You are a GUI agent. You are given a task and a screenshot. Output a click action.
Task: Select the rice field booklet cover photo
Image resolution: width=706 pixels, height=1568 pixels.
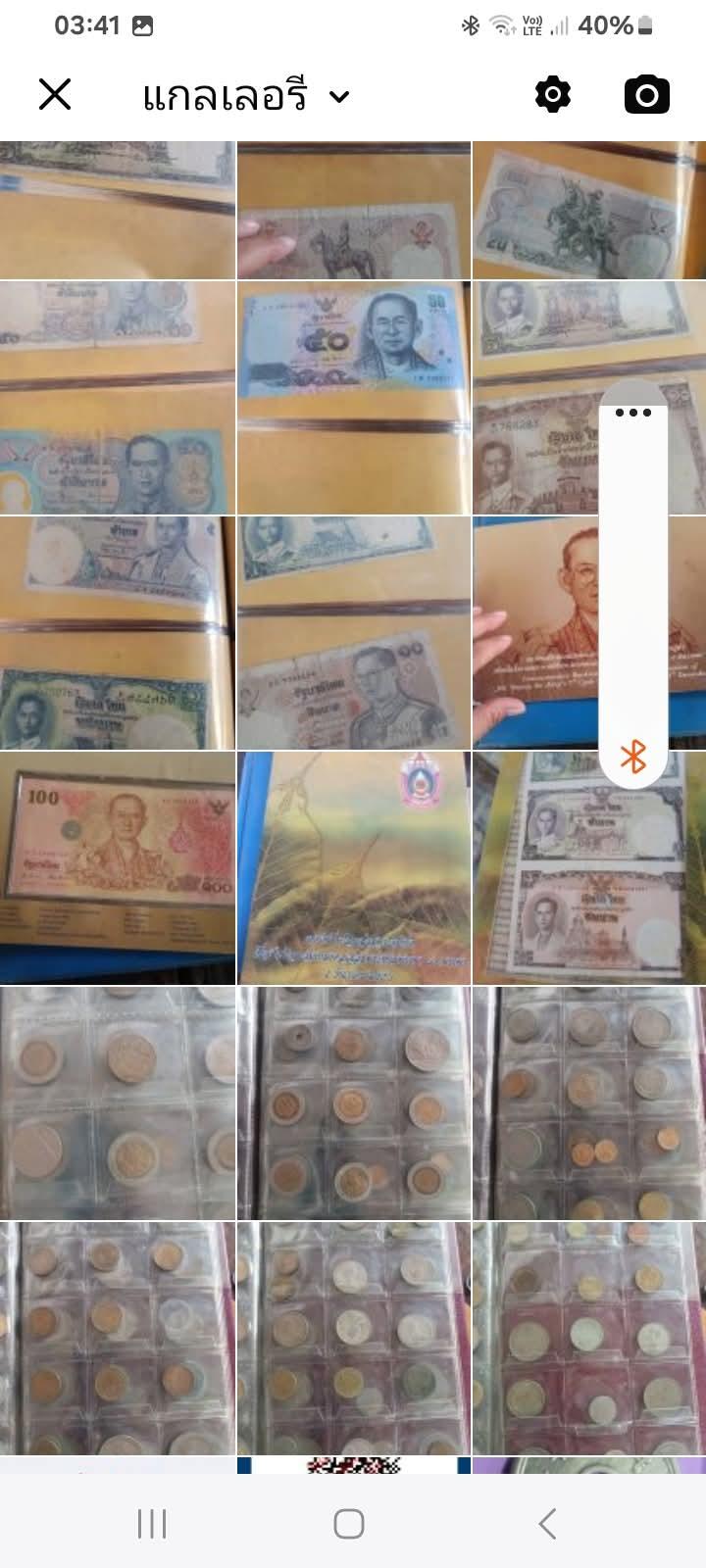click(x=353, y=867)
